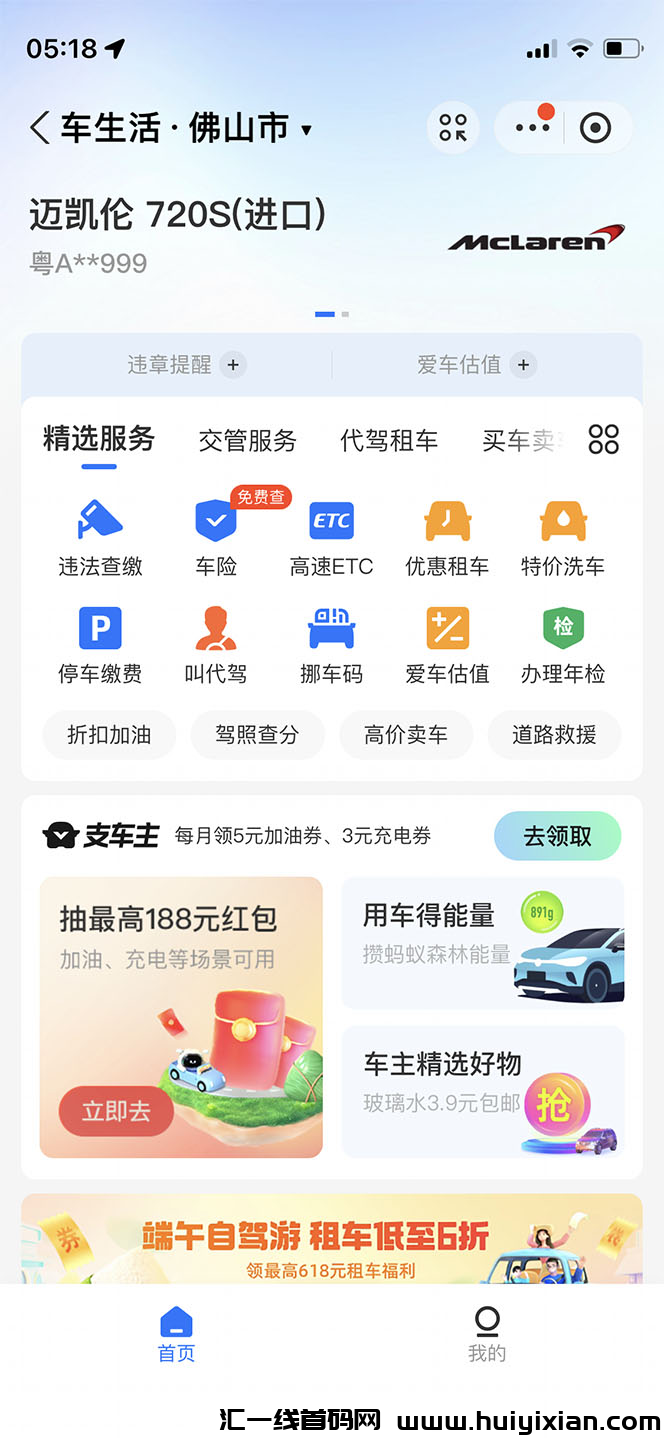Open 高速ETC service
The image size is (664, 1438).
[x=331, y=538]
